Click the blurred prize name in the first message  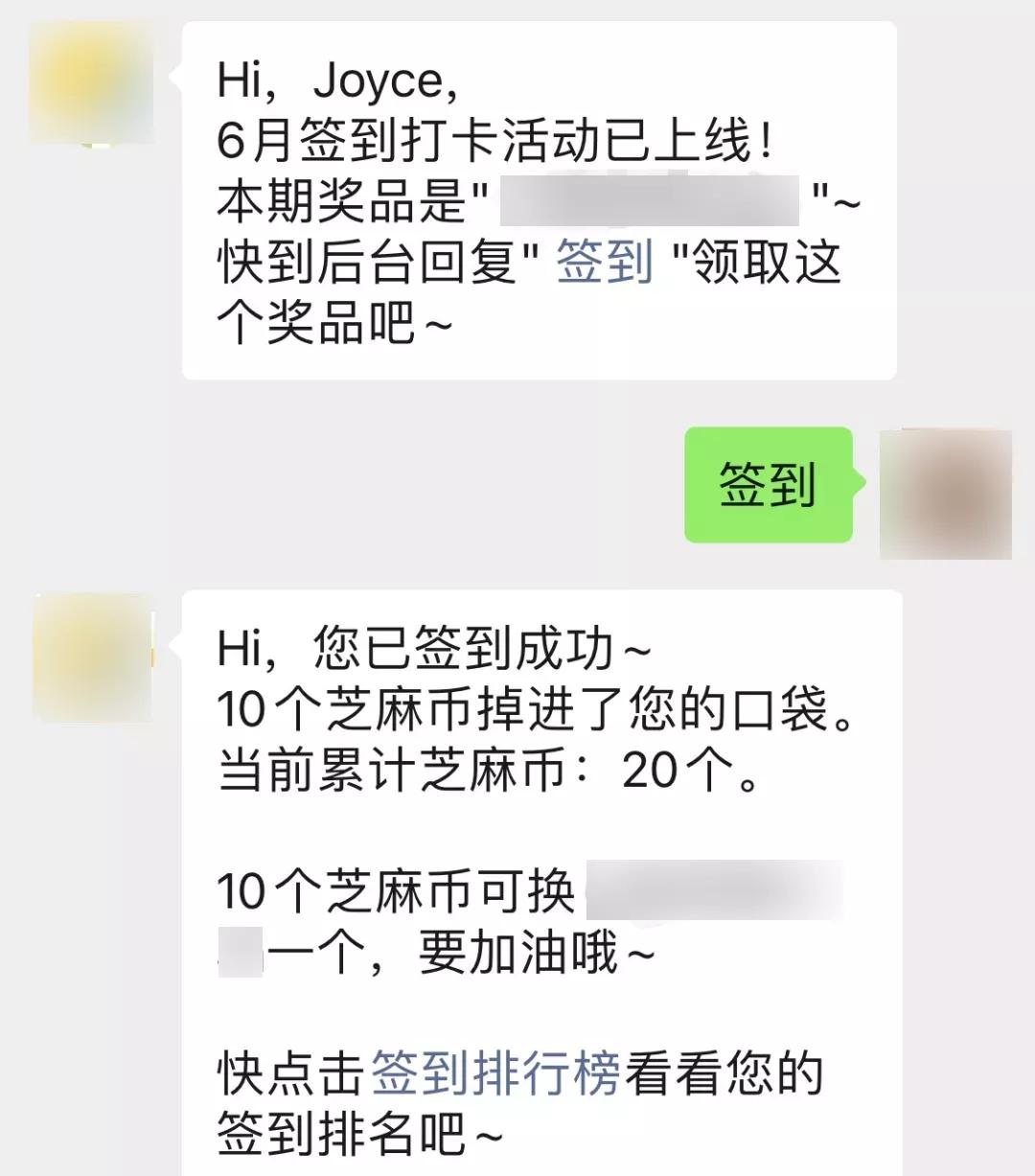[647, 199]
